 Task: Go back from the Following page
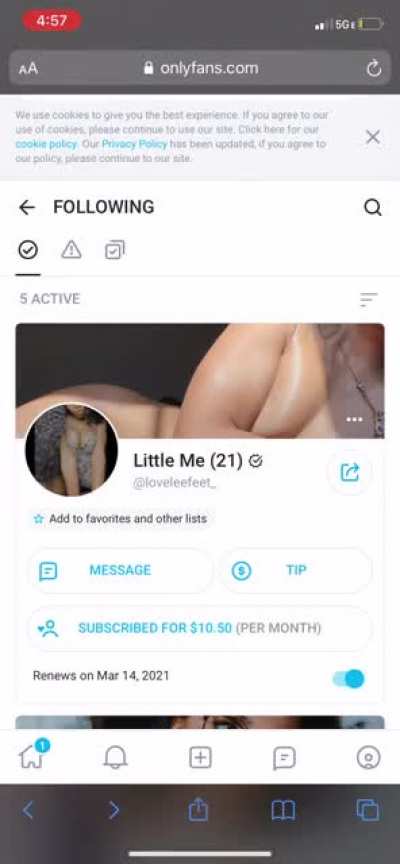tap(26, 207)
